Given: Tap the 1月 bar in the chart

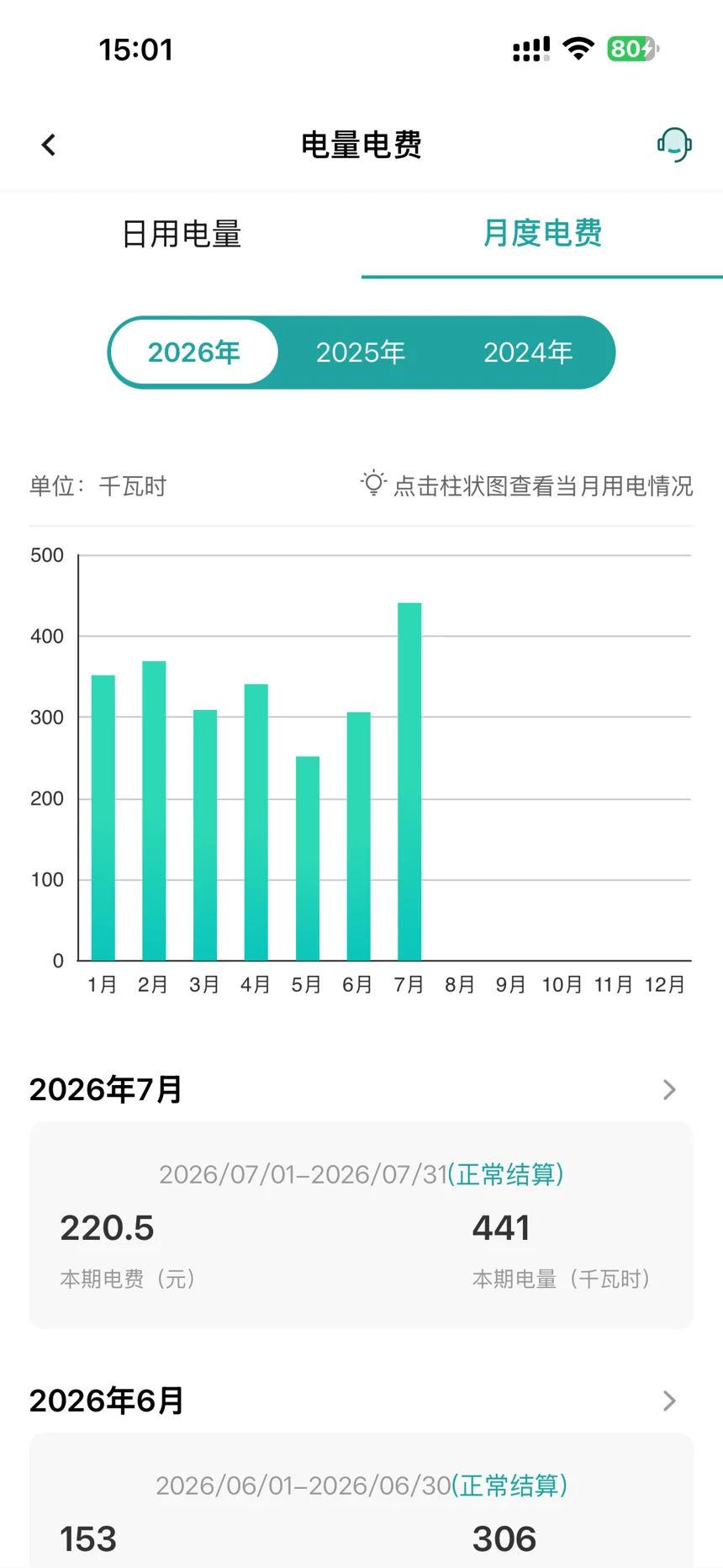Looking at the screenshot, I should (x=103, y=818).
